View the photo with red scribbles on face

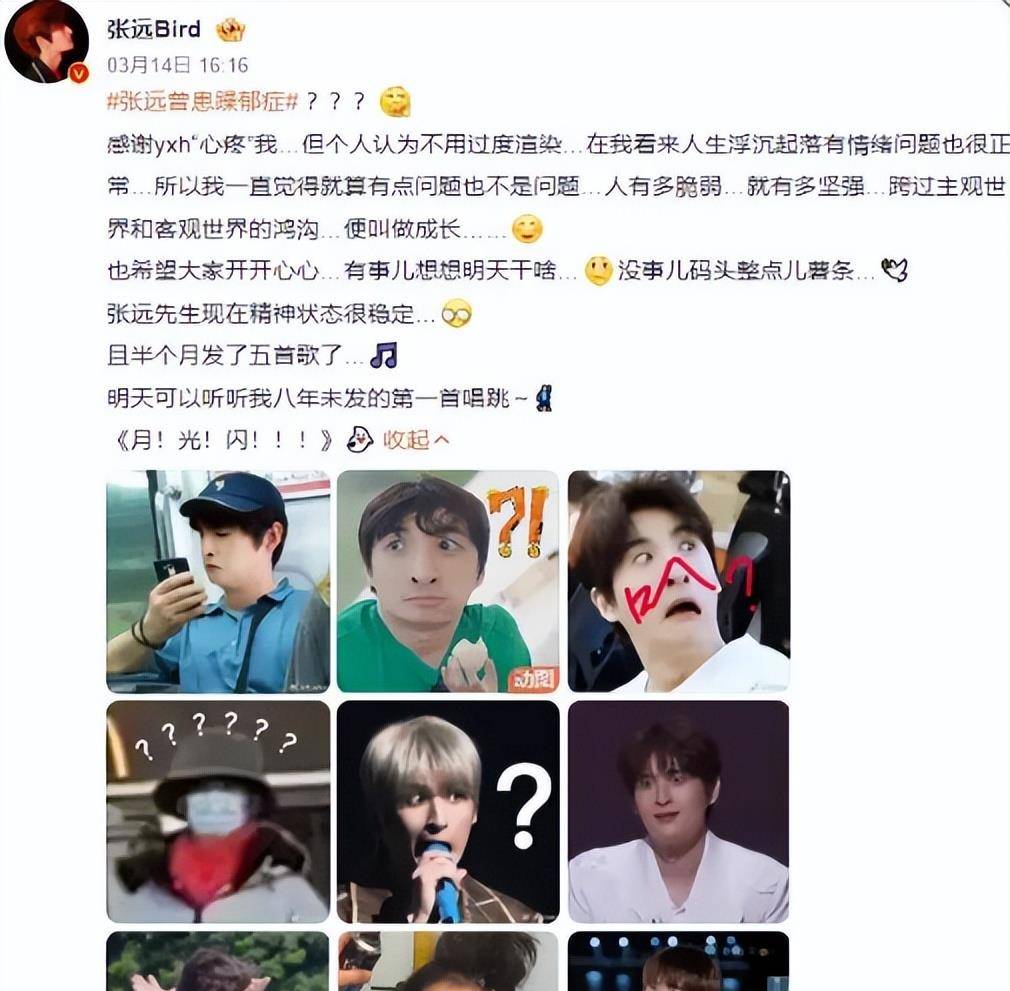tap(678, 581)
